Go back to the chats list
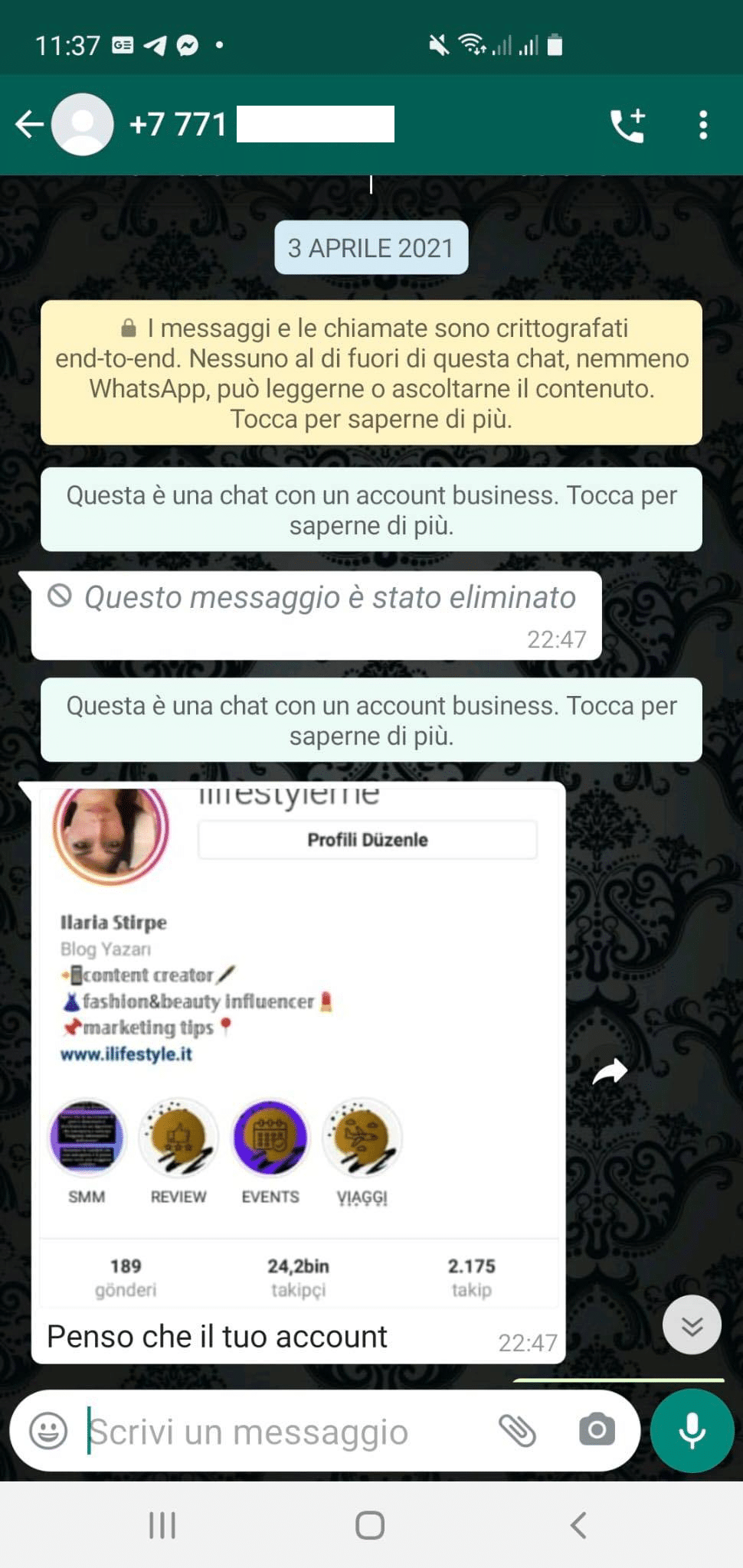The image size is (743, 1568). pos(30,124)
